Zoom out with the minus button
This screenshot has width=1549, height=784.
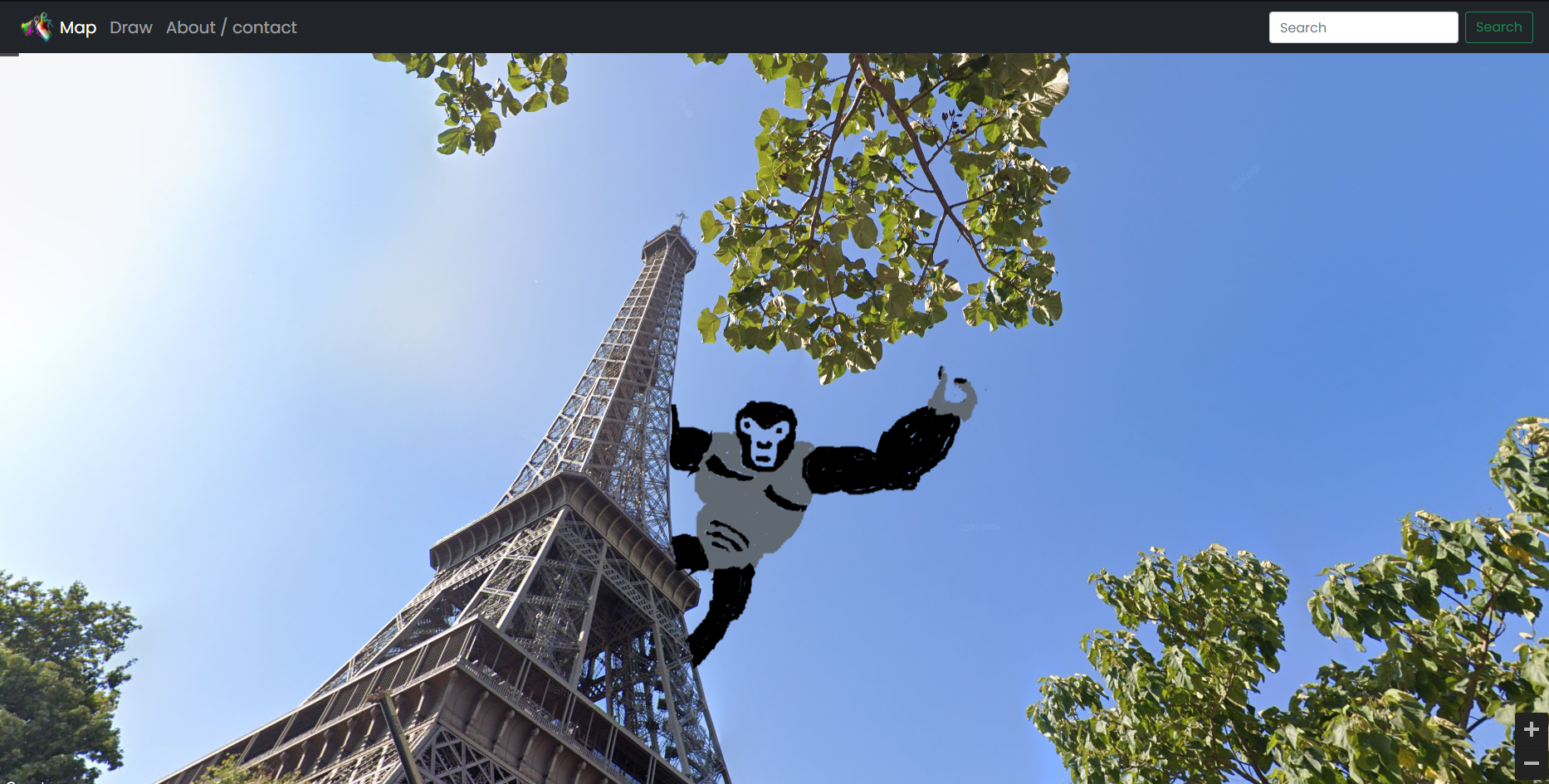(1532, 763)
